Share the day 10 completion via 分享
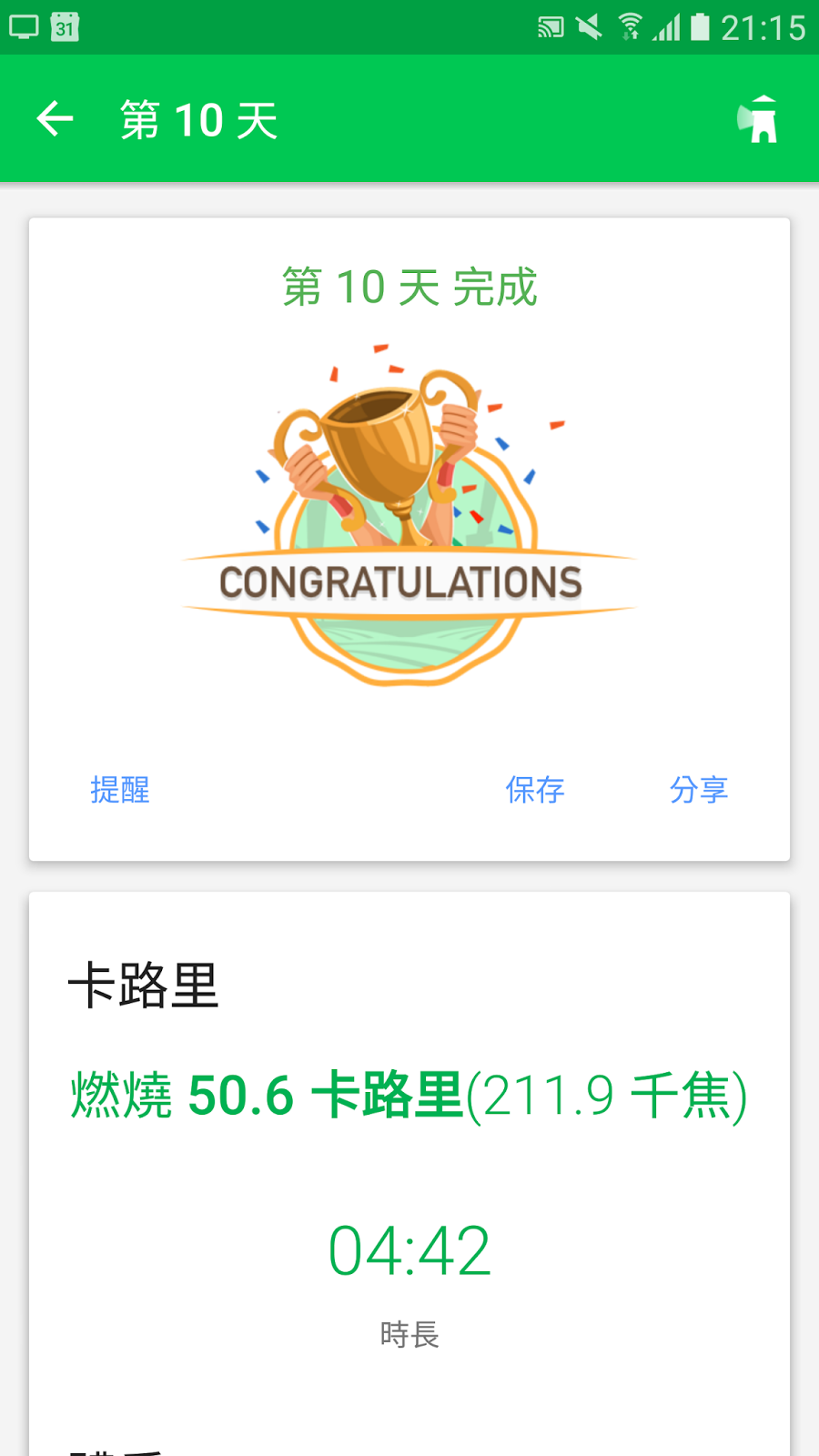 coord(698,789)
